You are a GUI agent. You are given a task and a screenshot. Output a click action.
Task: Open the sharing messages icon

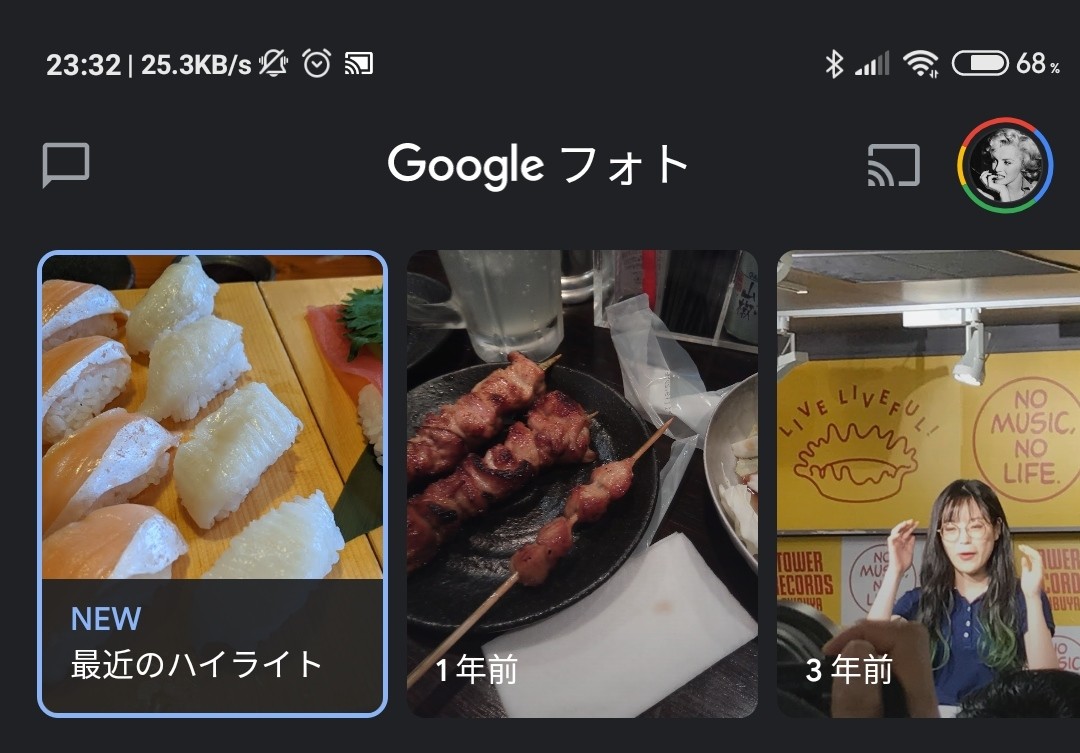[66, 165]
